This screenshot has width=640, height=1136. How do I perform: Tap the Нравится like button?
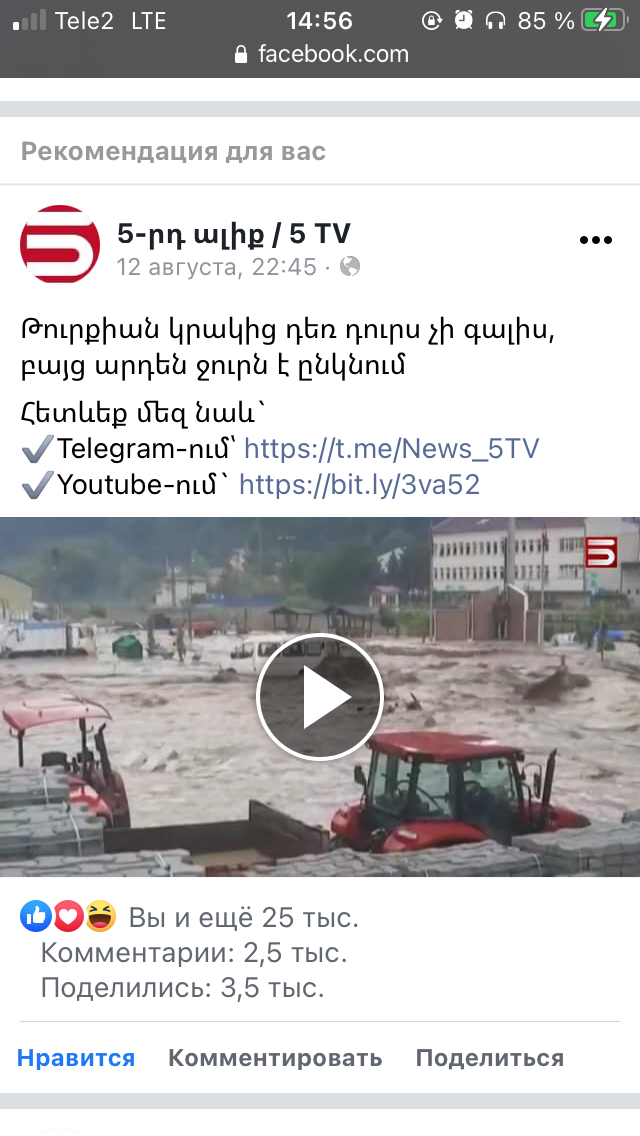coord(76,1058)
